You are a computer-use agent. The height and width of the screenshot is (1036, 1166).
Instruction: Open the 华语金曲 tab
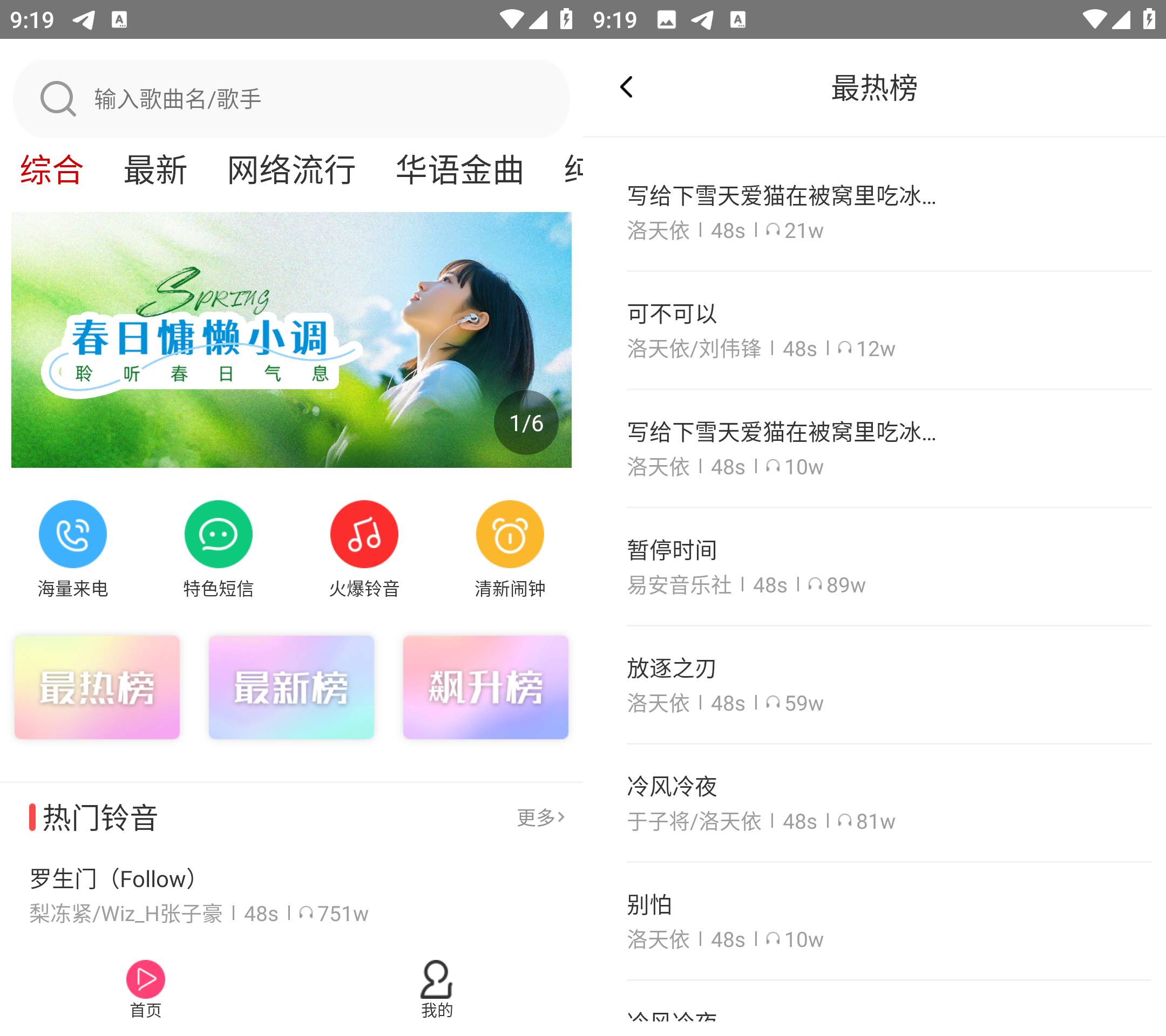point(459,169)
